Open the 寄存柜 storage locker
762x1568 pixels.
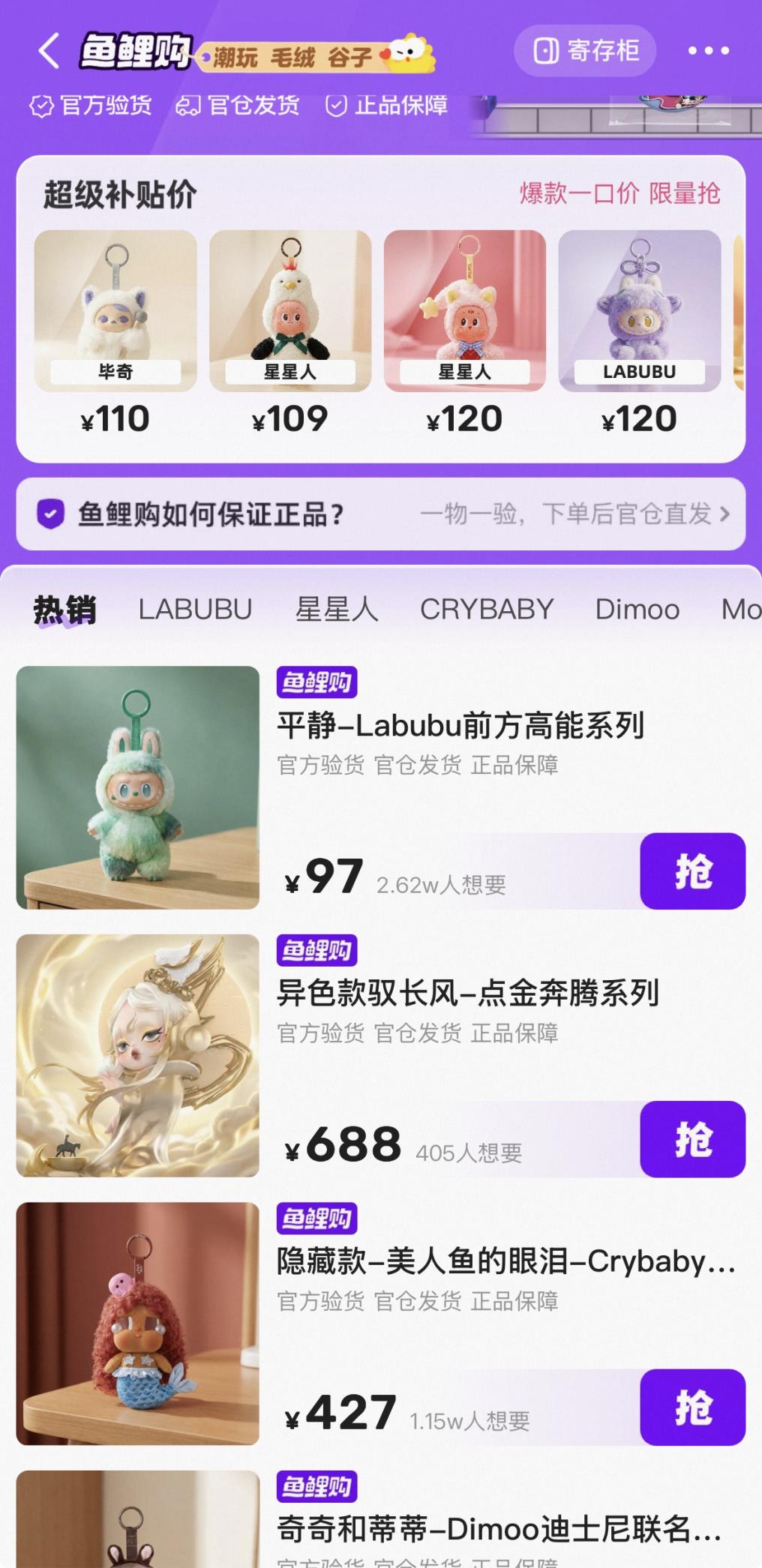point(586,51)
